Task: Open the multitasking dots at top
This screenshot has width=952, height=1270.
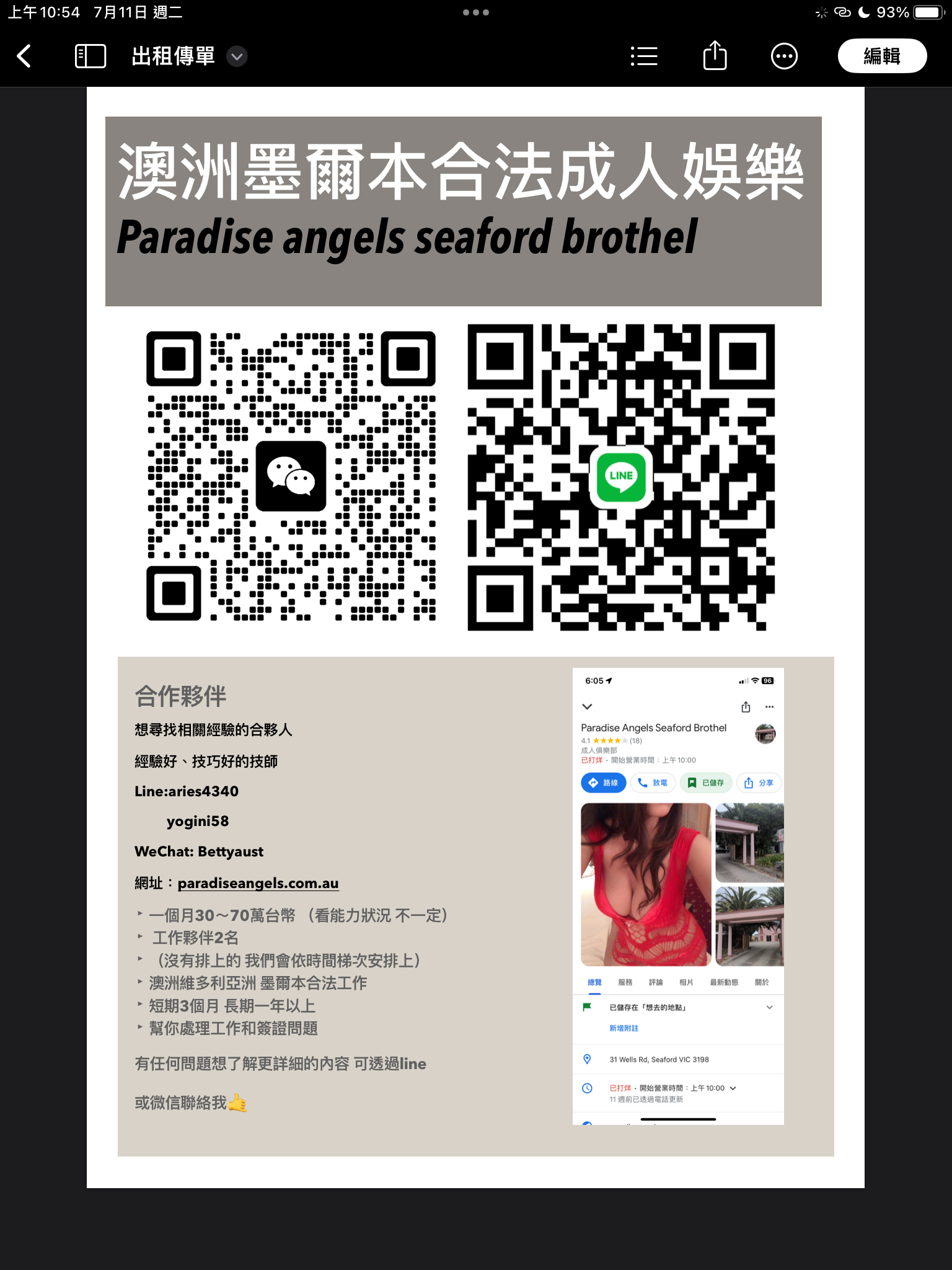Action: pyautogui.click(x=475, y=12)
